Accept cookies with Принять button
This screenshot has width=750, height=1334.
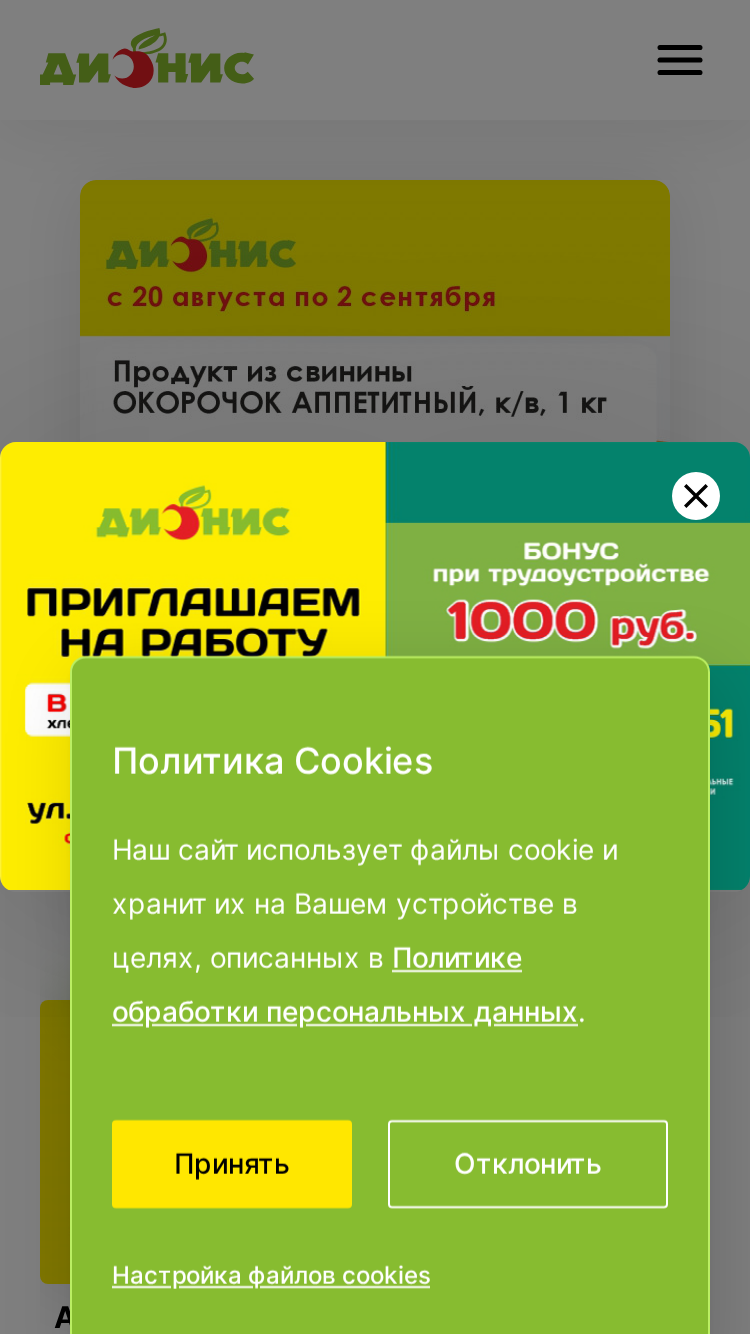coord(232,1164)
